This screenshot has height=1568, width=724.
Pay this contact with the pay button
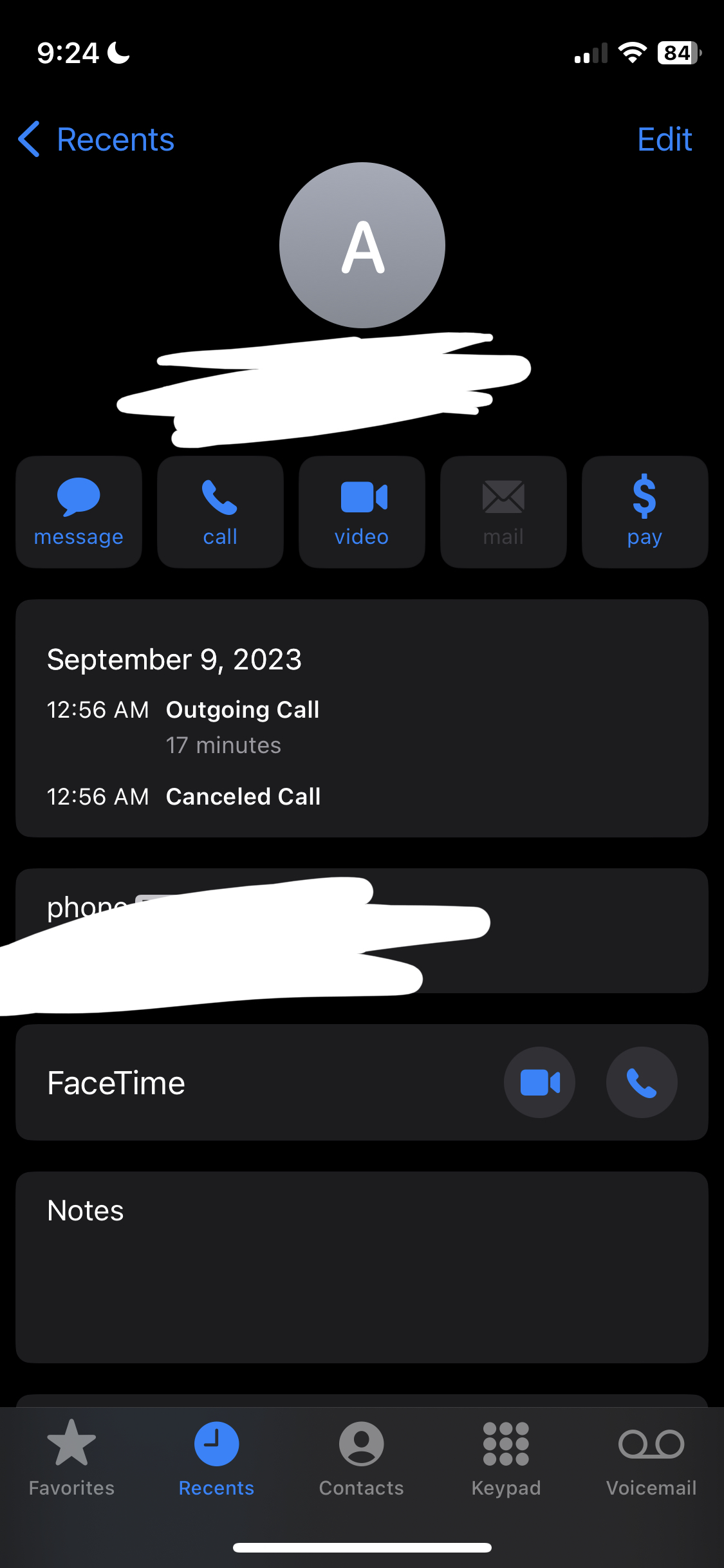[645, 512]
